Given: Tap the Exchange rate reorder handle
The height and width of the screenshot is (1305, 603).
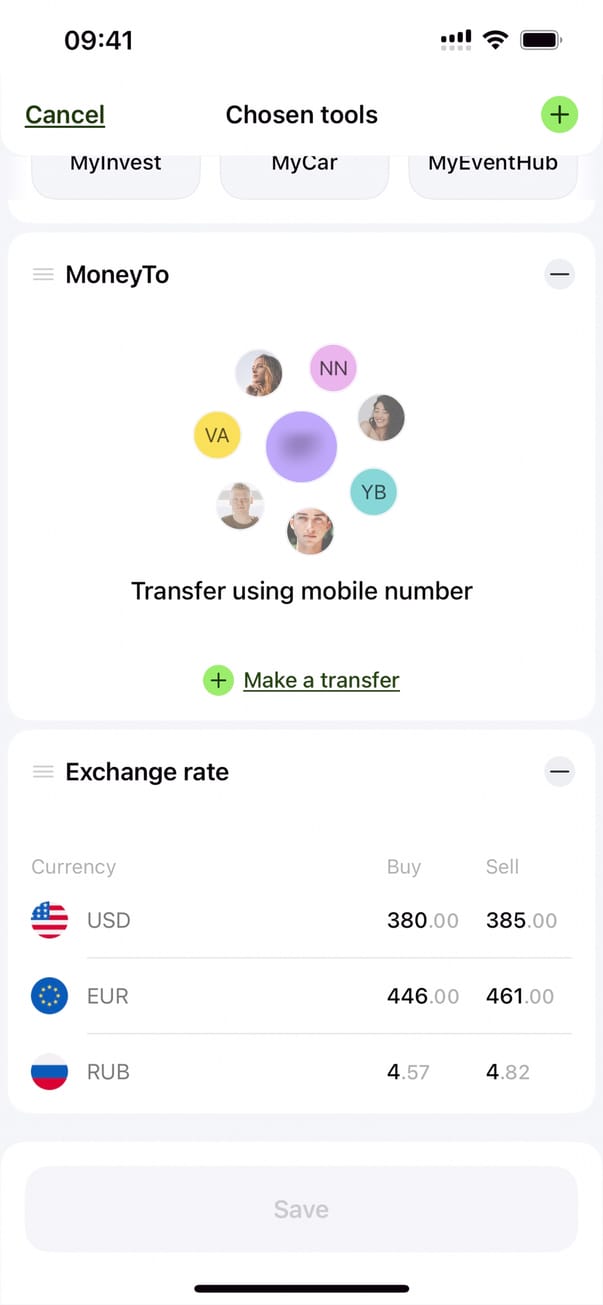Looking at the screenshot, I should [x=43, y=772].
